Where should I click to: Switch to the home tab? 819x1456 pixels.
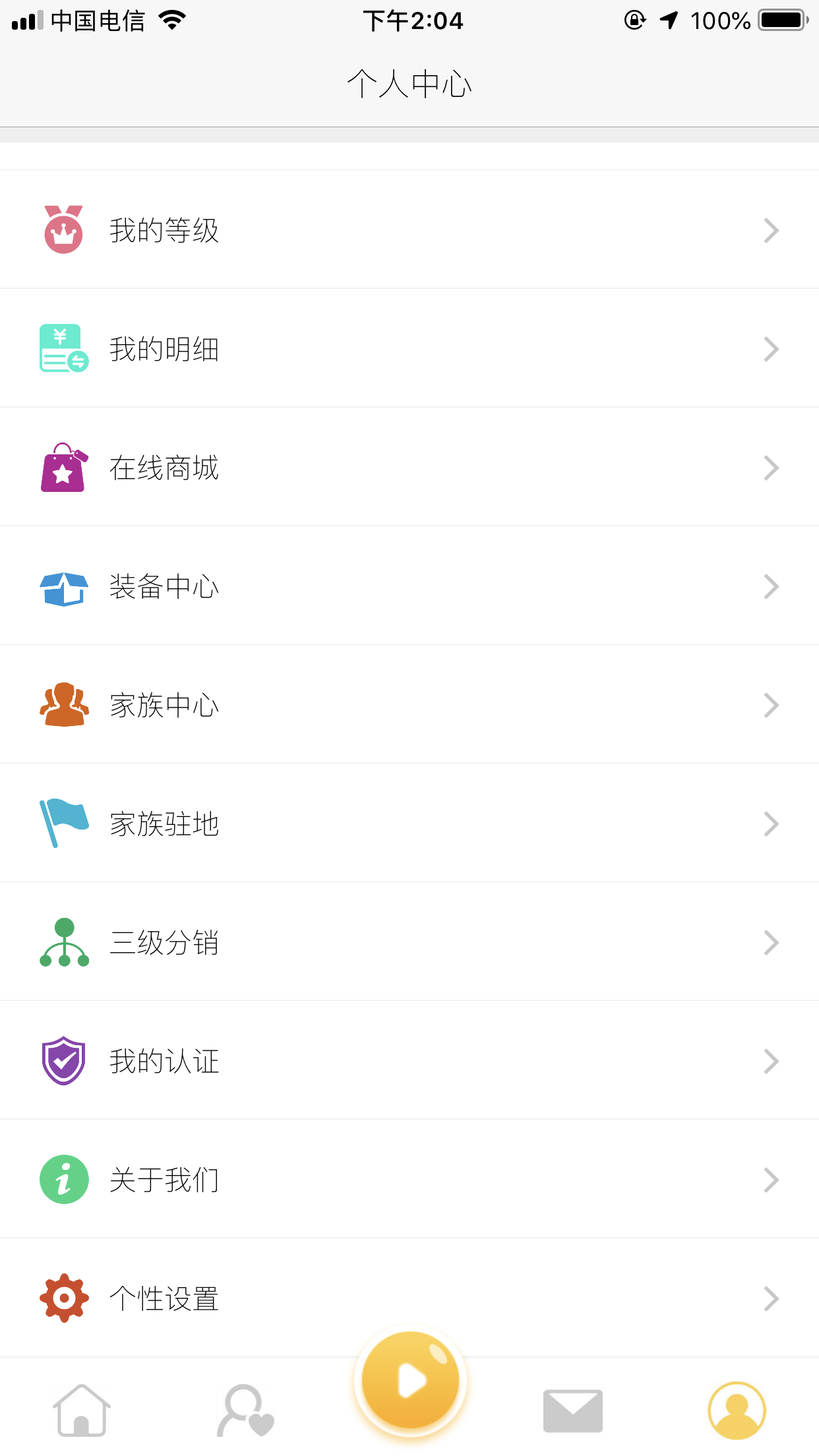click(82, 1410)
